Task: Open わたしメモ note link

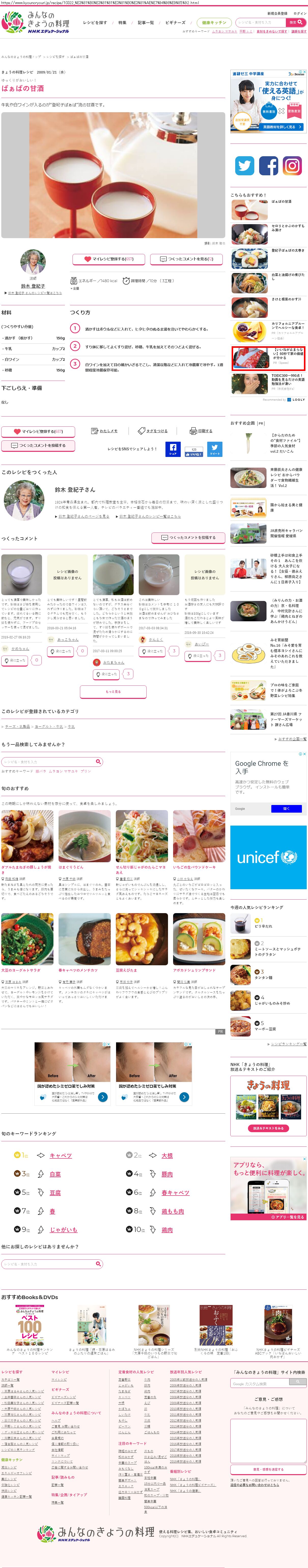Action: pos(104,431)
